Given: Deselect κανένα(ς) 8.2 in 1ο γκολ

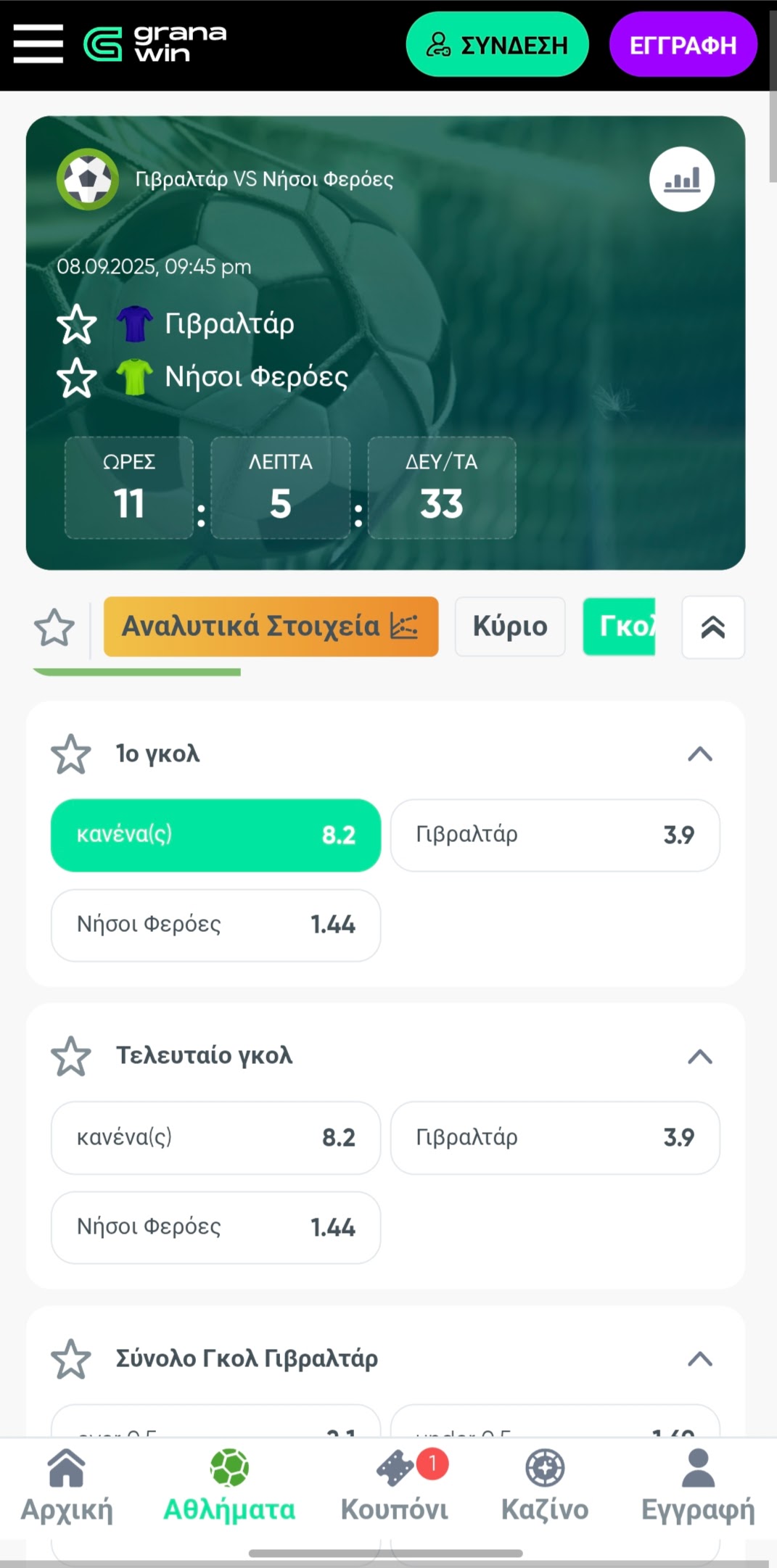Looking at the screenshot, I should tap(215, 835).
